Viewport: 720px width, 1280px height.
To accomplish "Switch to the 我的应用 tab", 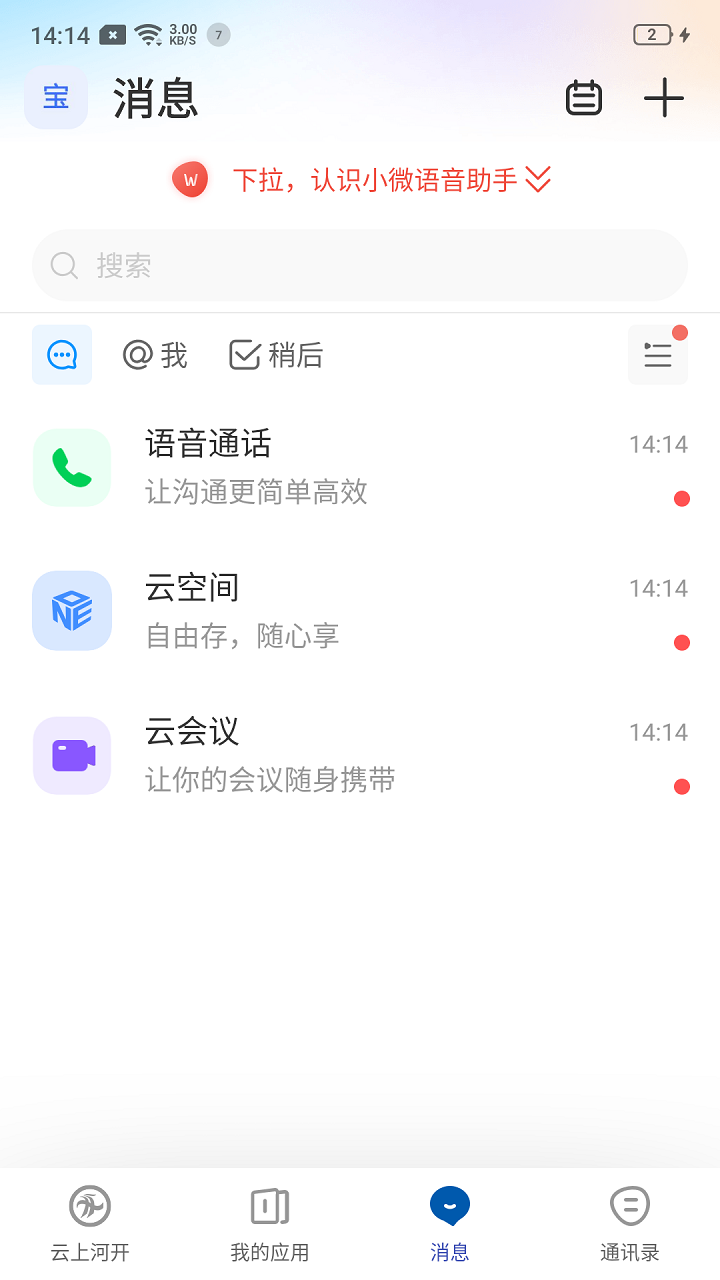I will point(270,1219).
